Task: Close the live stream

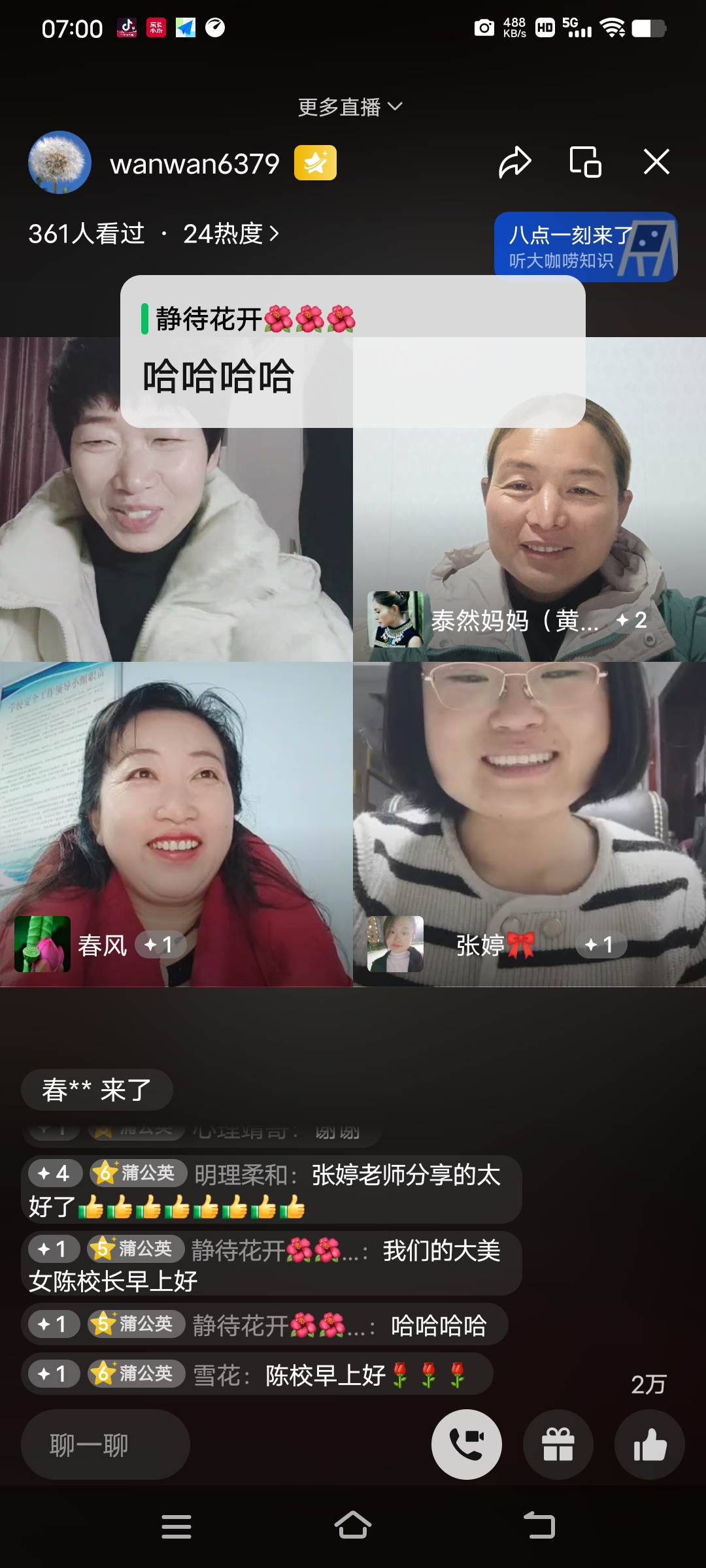Action: tap(656, 162)
